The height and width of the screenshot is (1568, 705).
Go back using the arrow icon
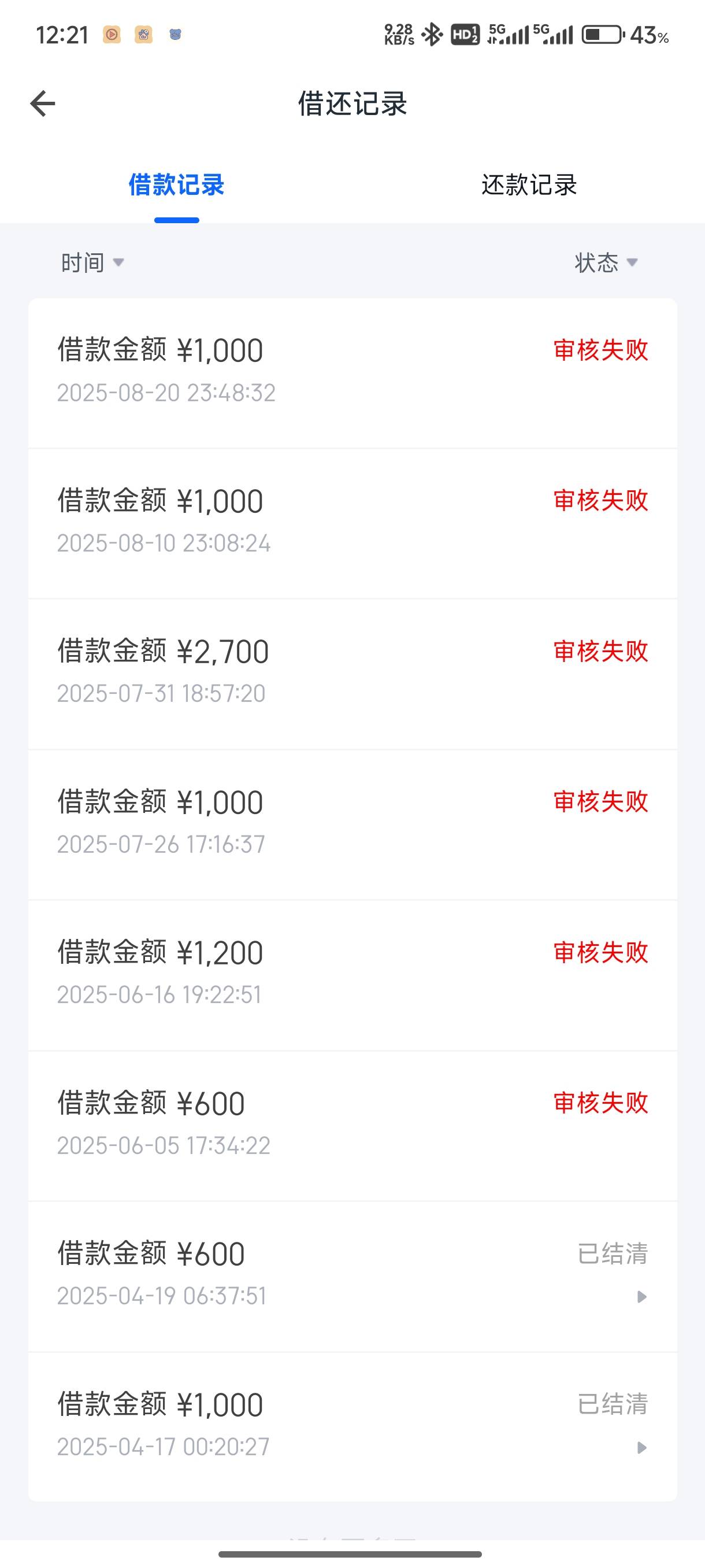43,103
